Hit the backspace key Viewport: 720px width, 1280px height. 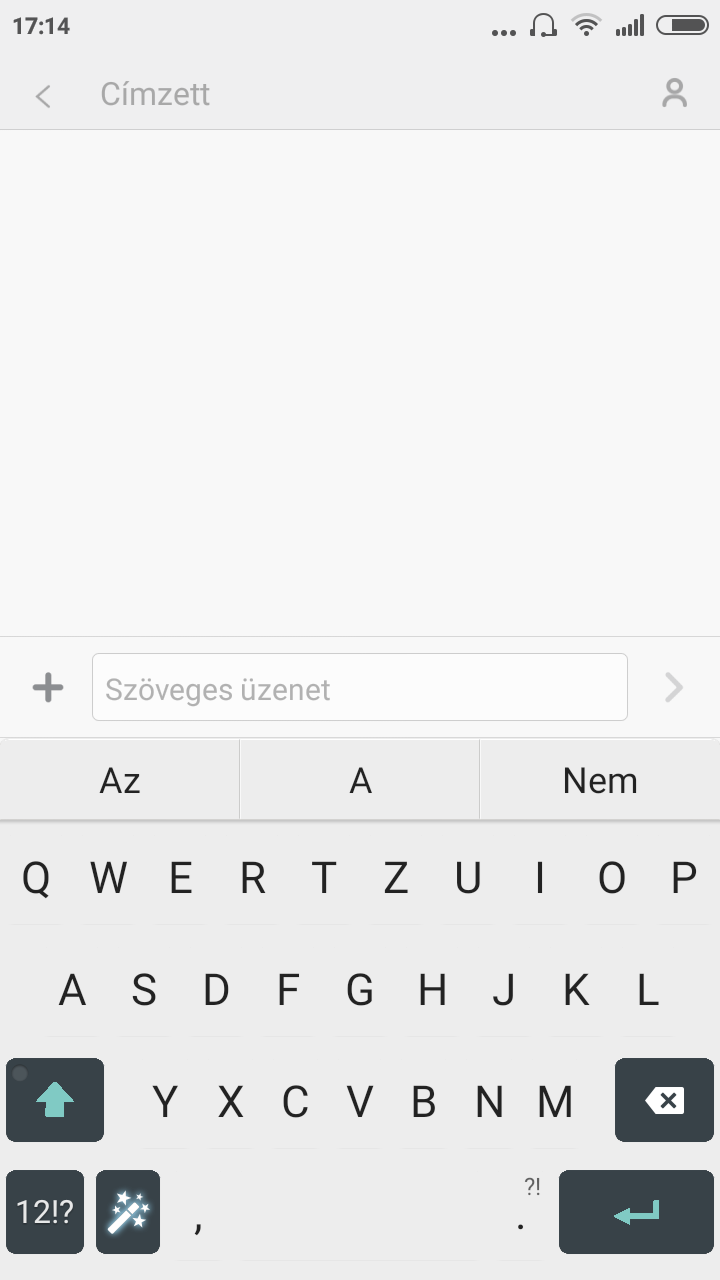664,1100
